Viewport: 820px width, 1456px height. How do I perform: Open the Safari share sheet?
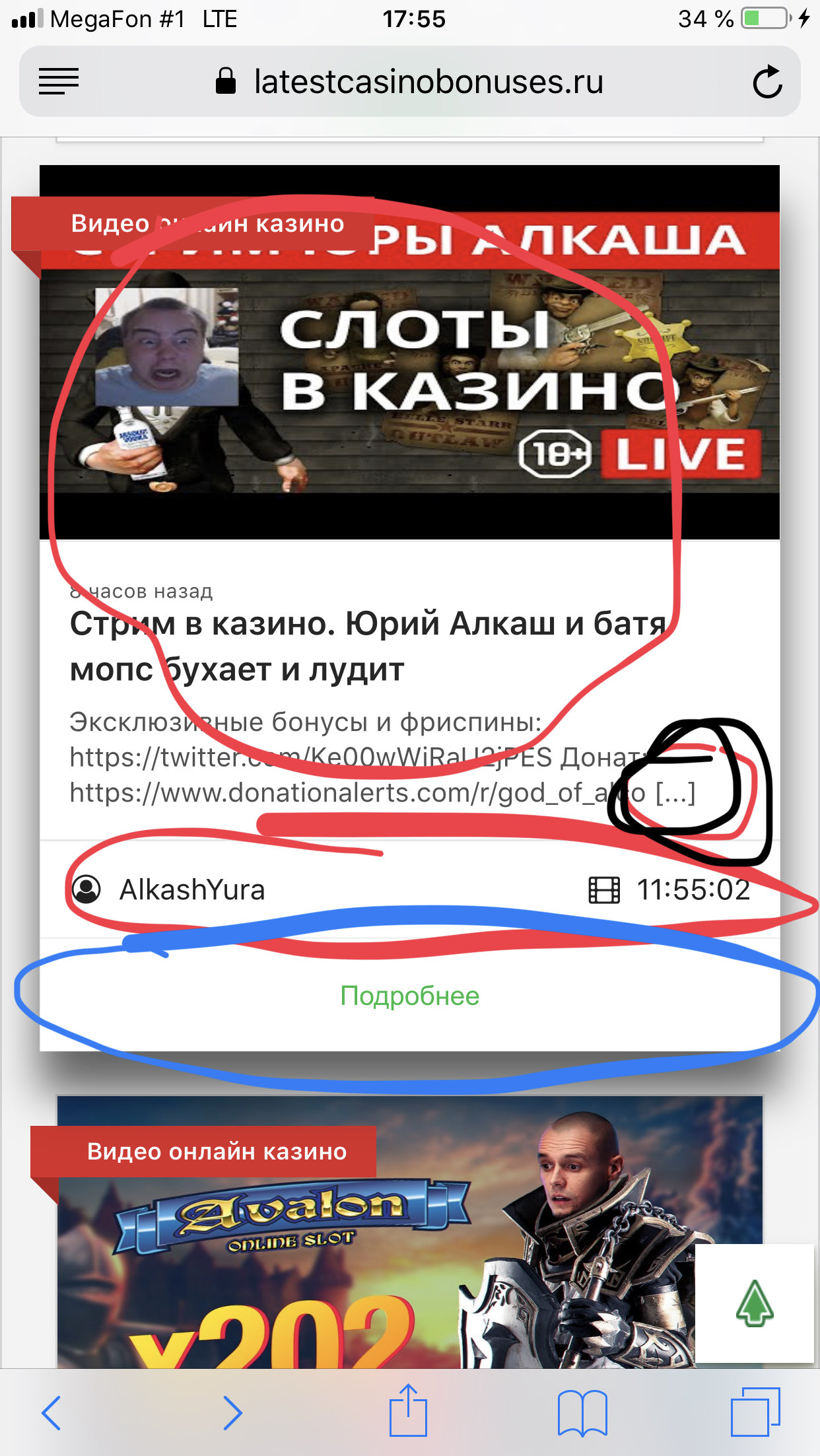[x=409, y=1411]
